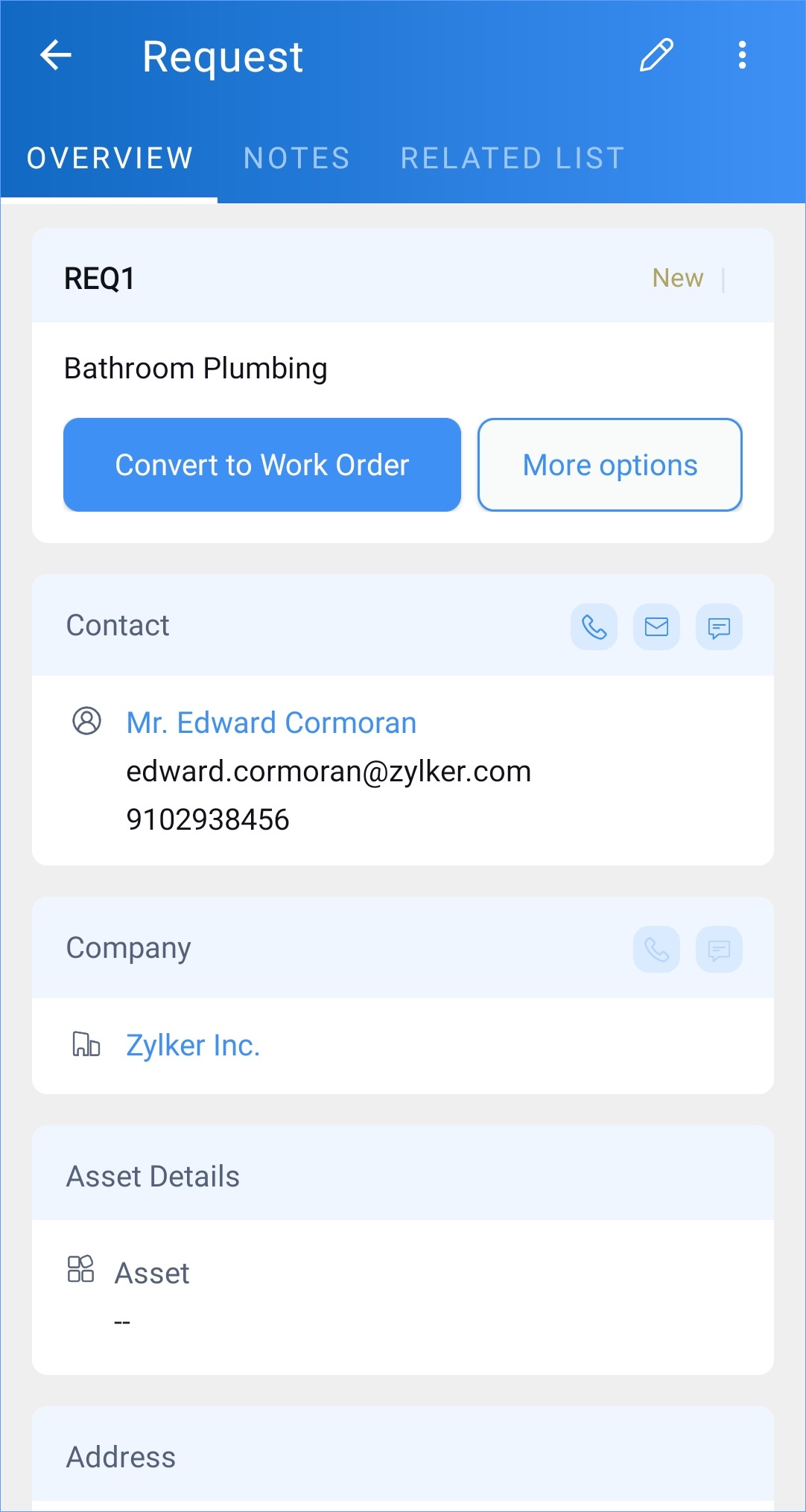Select the Overview tab
Image resolution: width=806 pixels, height=1512 pixels.
(110, 158)
